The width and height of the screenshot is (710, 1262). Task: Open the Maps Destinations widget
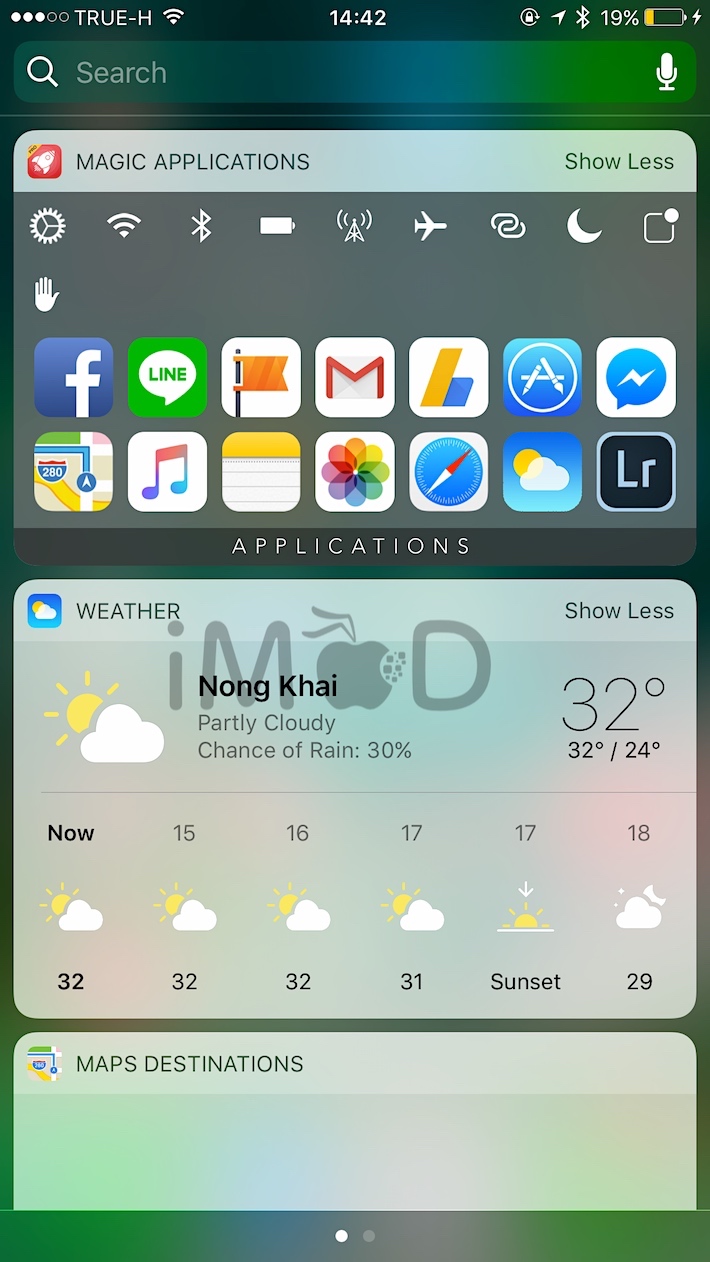point(189,1064)
